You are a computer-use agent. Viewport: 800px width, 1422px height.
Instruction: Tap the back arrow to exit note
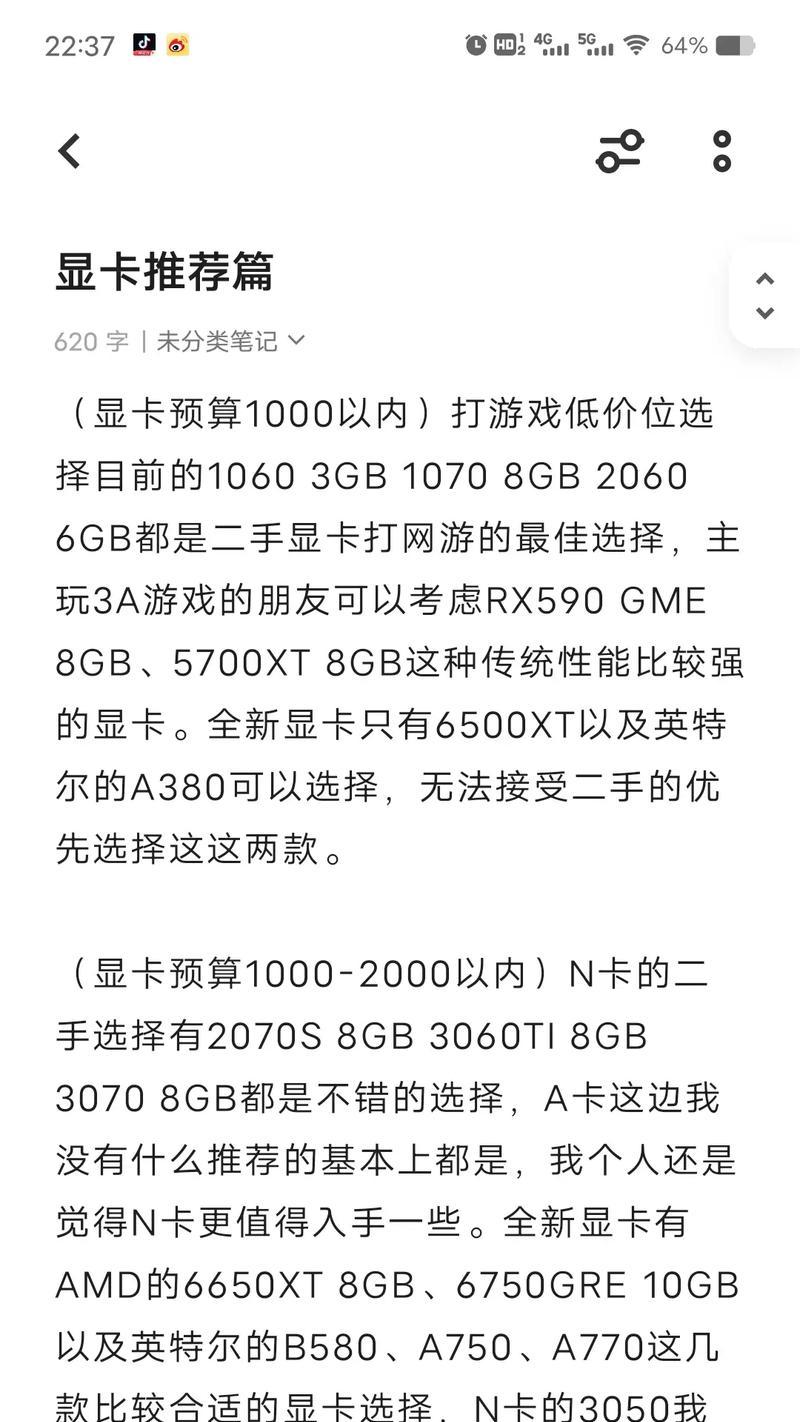(x=67, y=150)
